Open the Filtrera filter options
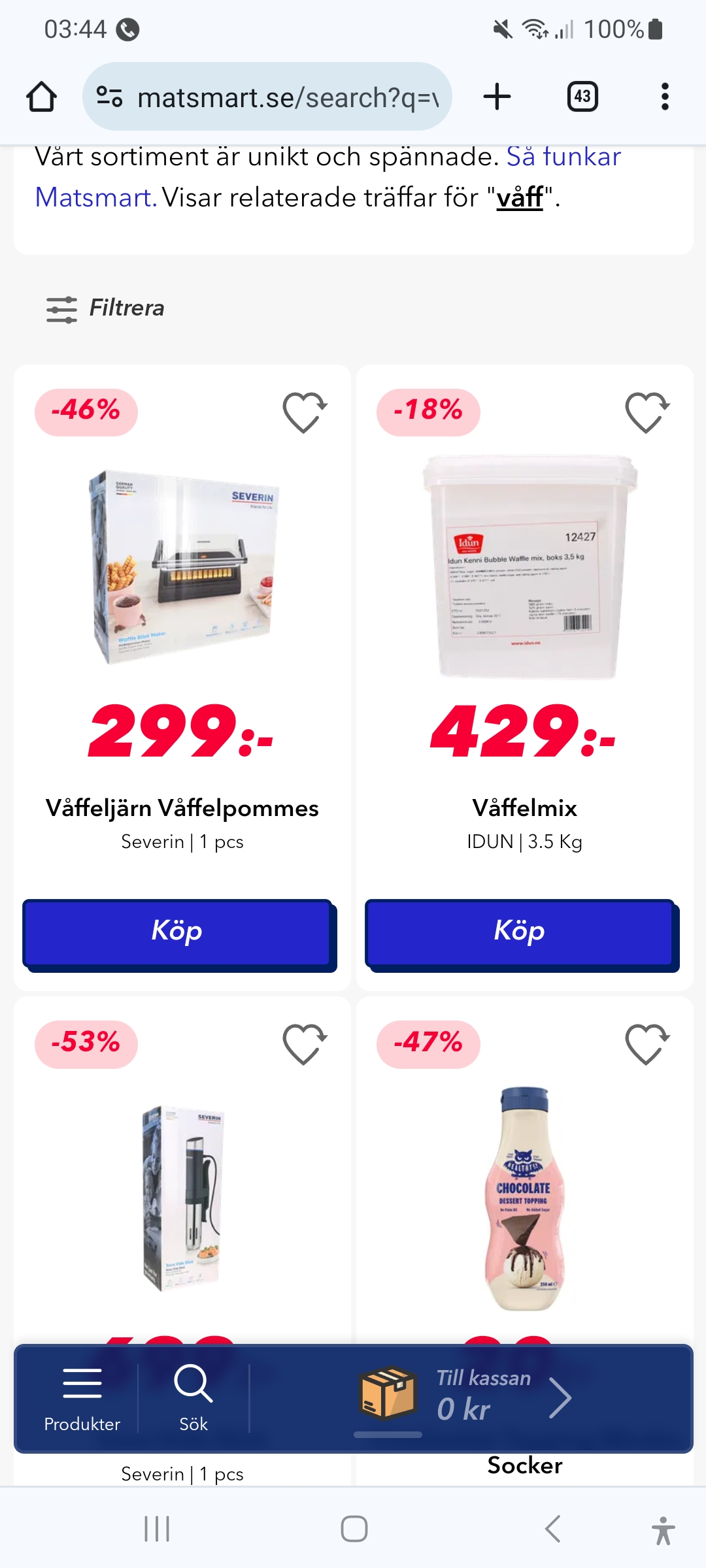This screenshot has height=1568, width=706. pyautogui.click(x=106, y=308)
